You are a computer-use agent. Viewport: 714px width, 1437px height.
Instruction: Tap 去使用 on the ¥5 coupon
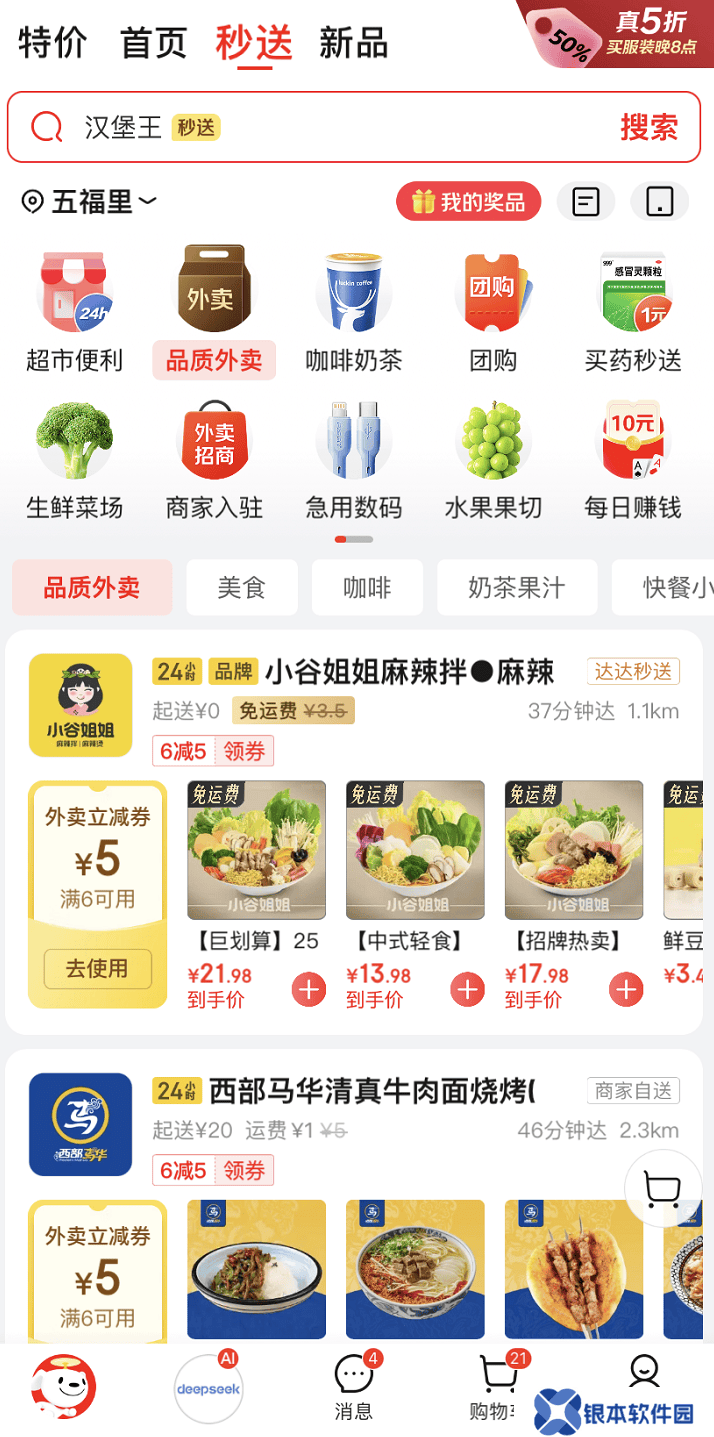point(97,969)
